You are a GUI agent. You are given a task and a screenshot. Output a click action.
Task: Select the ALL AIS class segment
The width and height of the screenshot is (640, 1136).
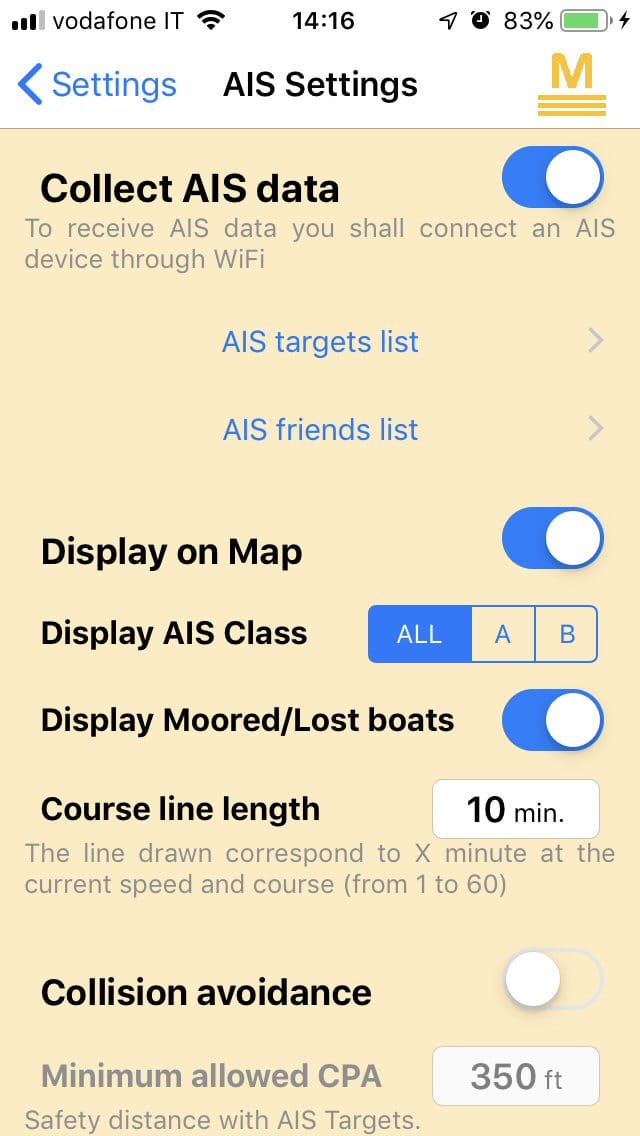coord(420,634)
